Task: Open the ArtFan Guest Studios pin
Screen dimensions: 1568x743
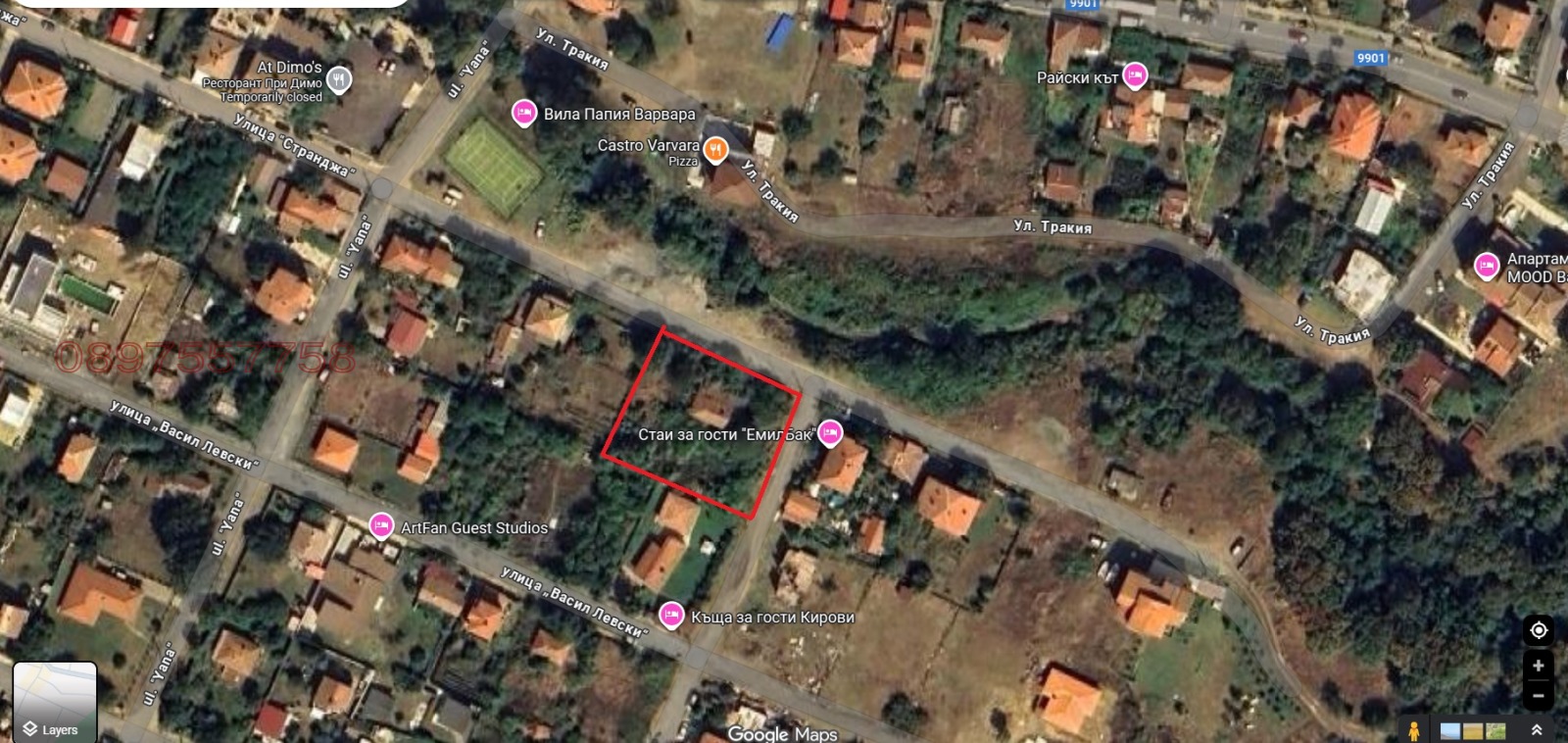Action: [381, 527]
